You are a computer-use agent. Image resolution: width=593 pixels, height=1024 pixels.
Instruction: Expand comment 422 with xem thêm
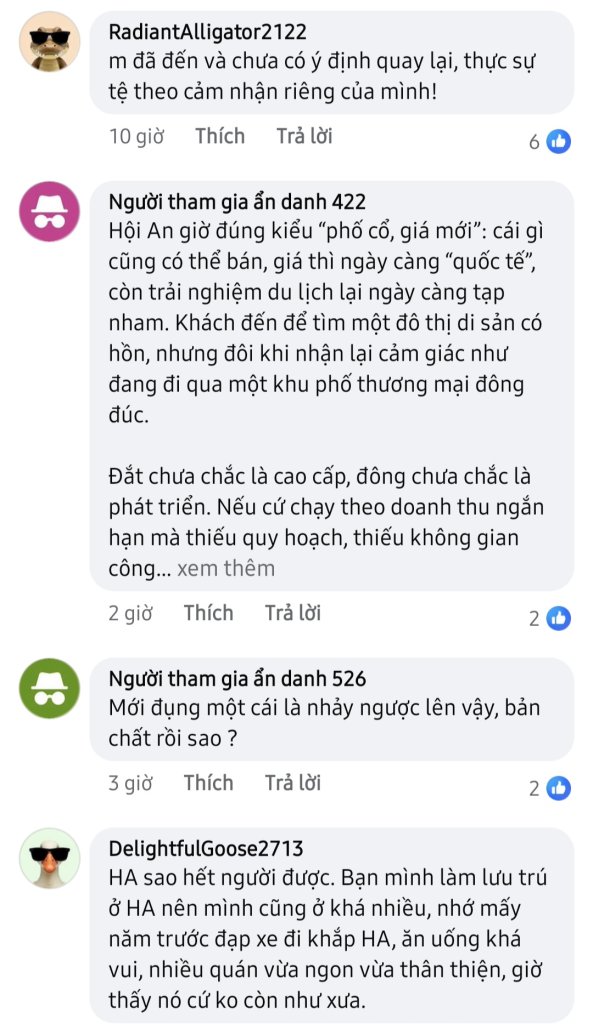click(x=226, y=568)
